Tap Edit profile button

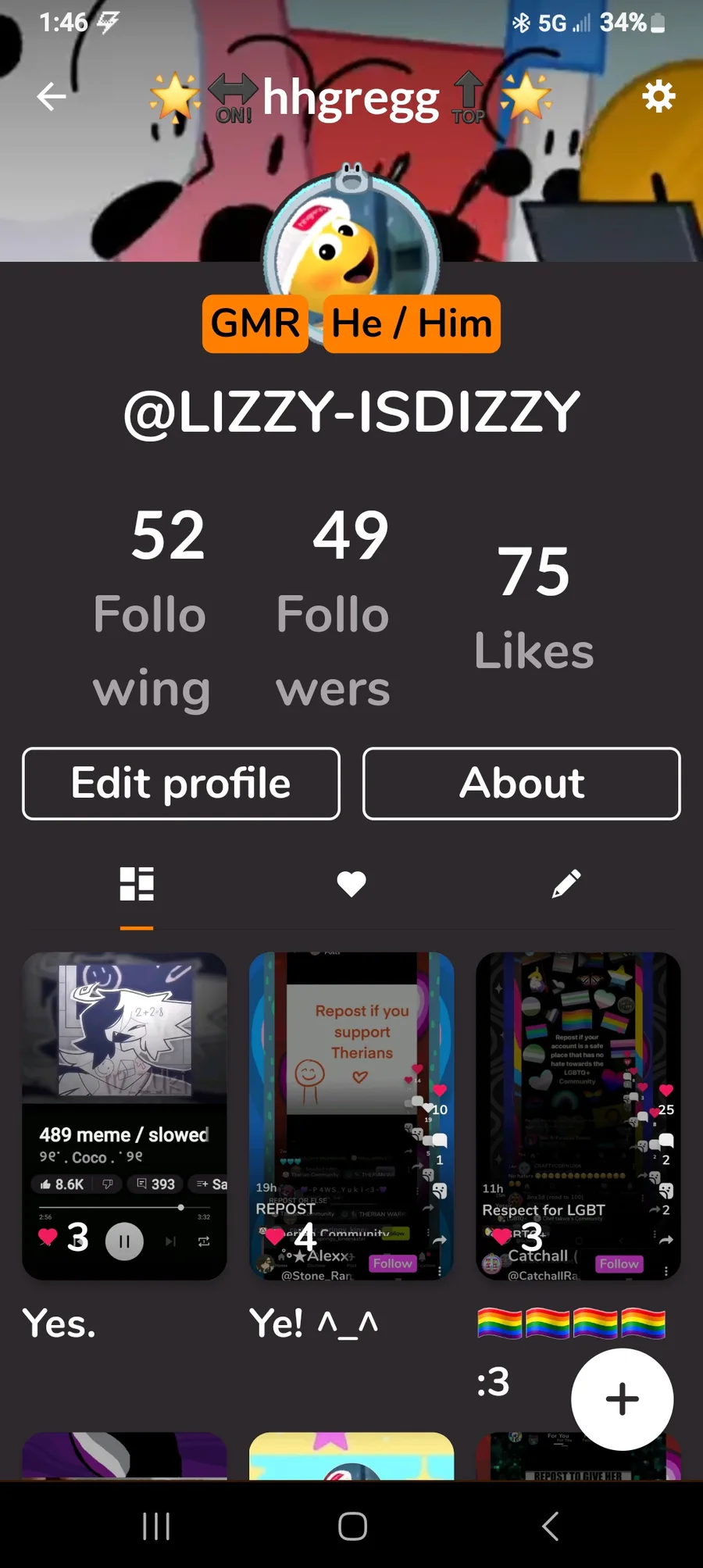pos(181,784)
